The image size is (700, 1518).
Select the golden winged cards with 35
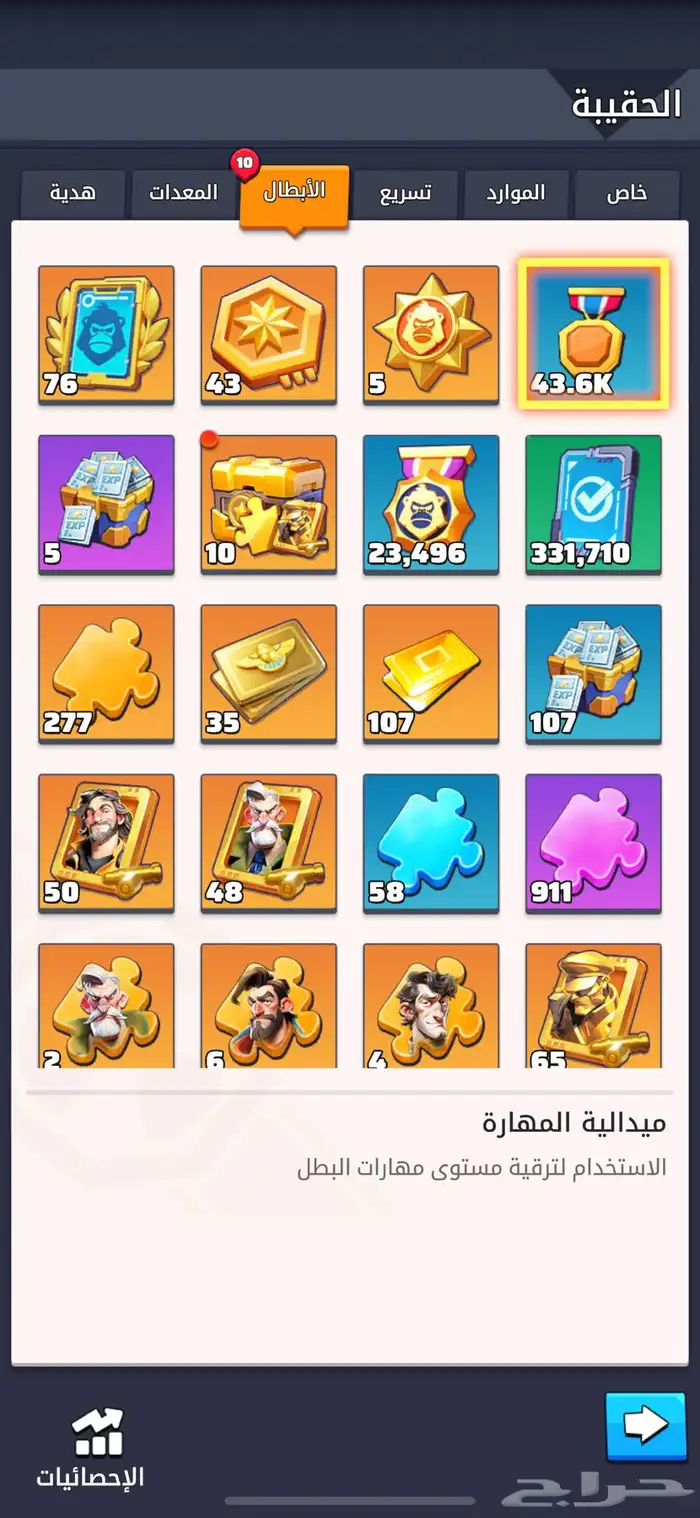[x=269, y=674]
